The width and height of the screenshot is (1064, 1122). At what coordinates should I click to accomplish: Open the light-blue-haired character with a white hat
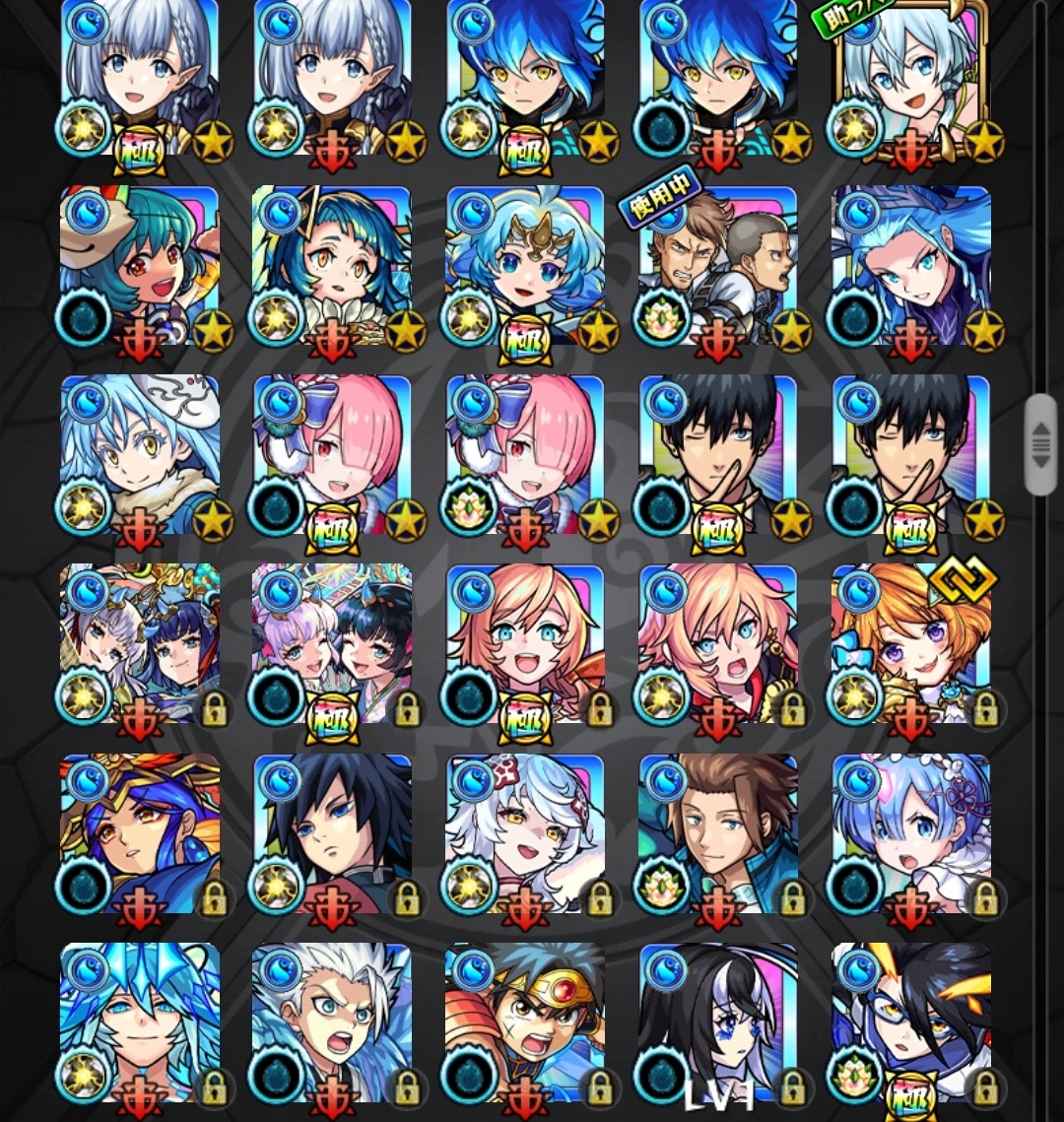click(x=140, y=455)
